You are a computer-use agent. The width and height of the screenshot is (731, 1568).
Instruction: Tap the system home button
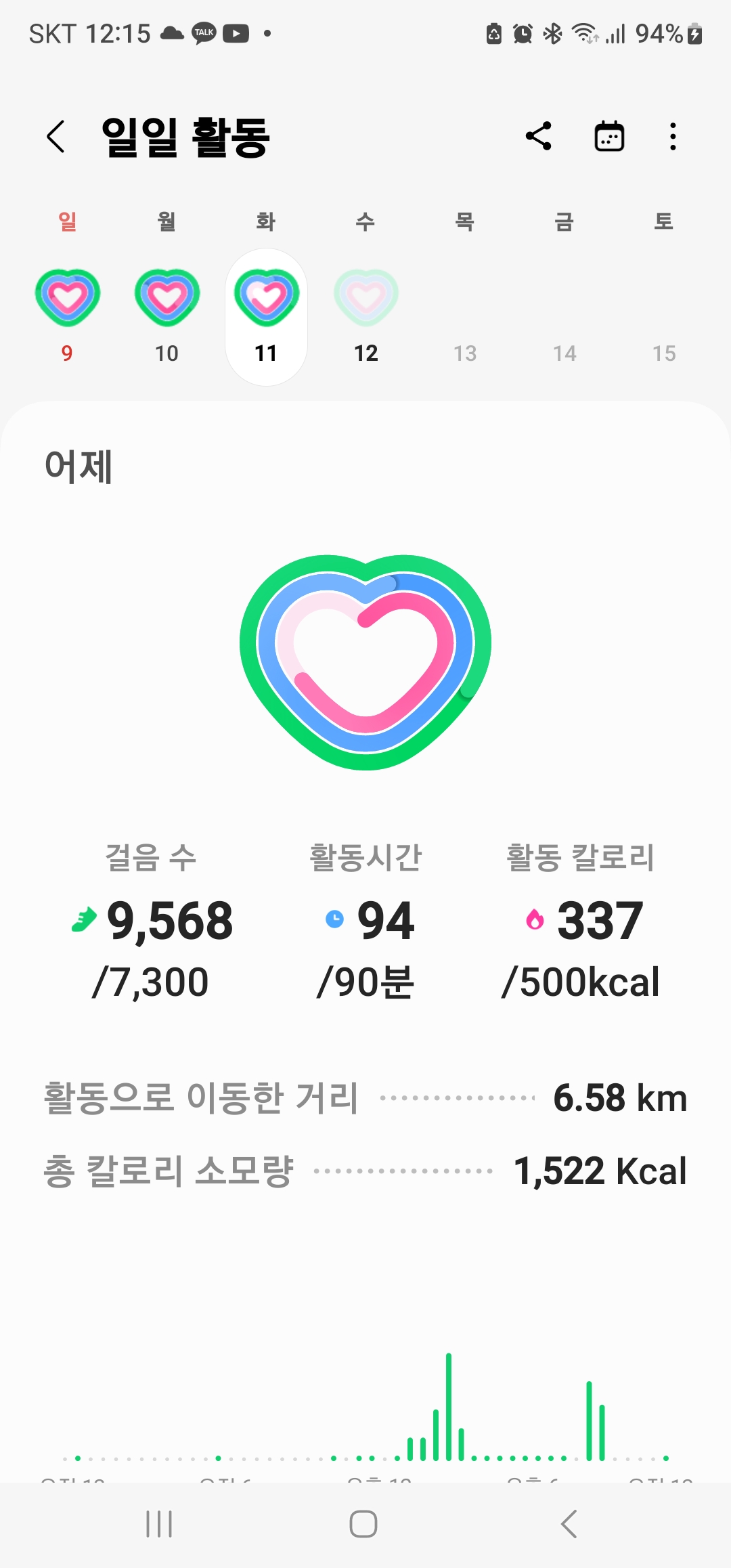tap(363, 1524)
